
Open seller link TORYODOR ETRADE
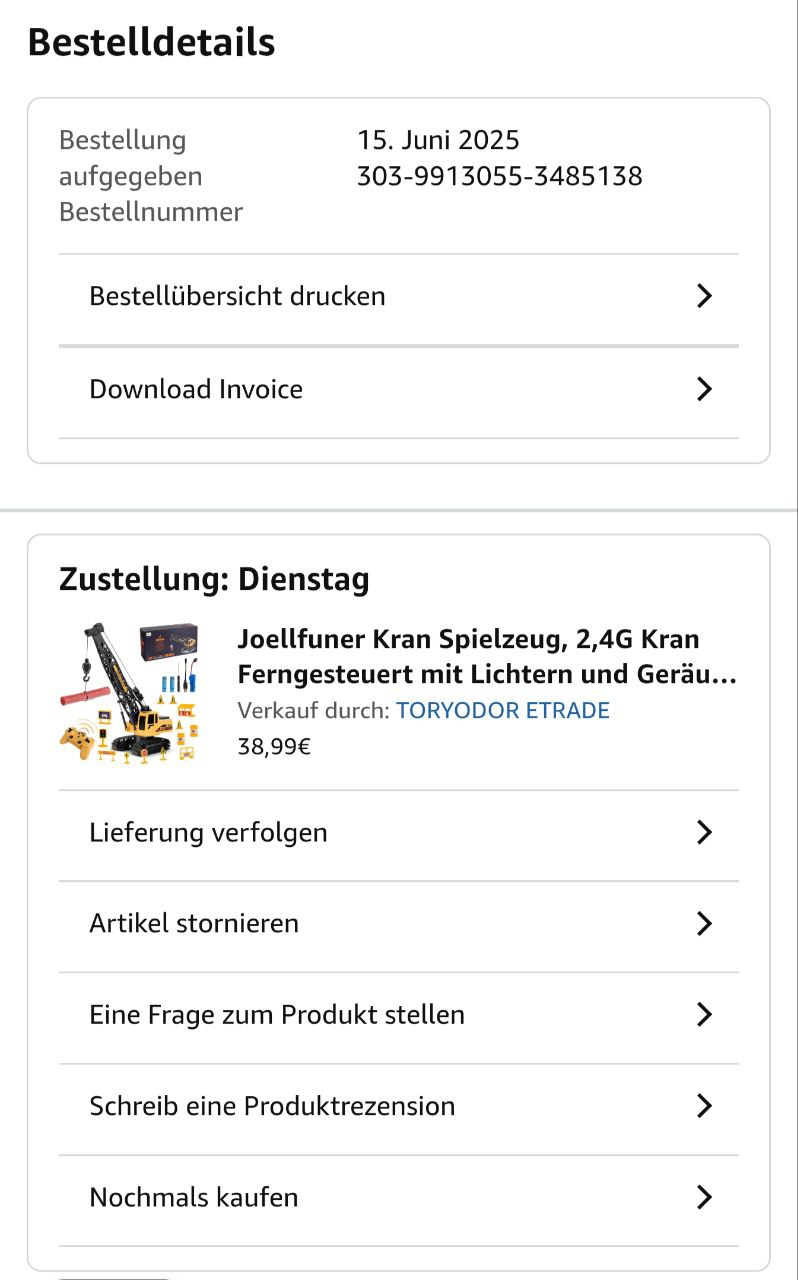[x=502, y=710]
